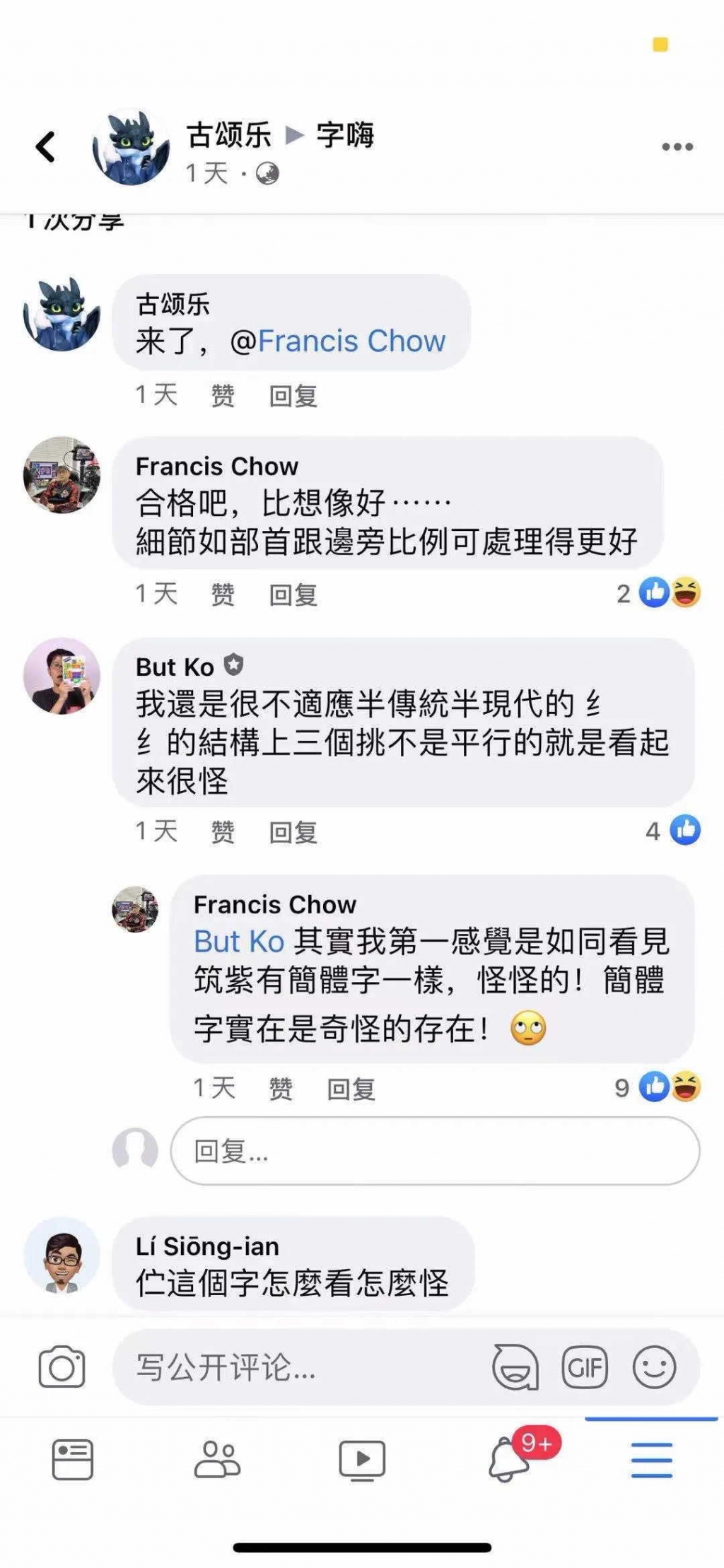Switch to the video Watch tab
The image size is (724, 1568).
tap(362, 1459)
